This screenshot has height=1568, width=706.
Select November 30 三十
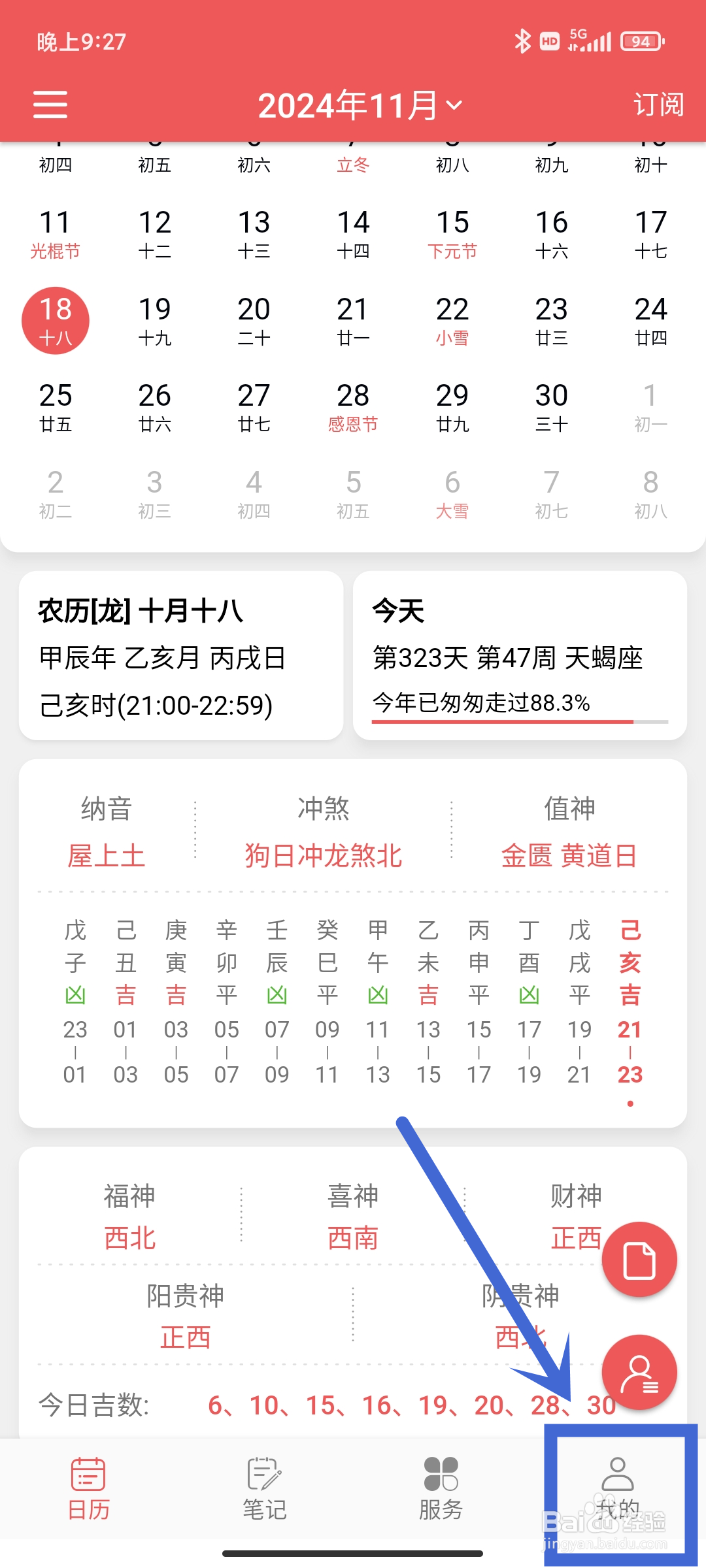click(x=552, y=407)
